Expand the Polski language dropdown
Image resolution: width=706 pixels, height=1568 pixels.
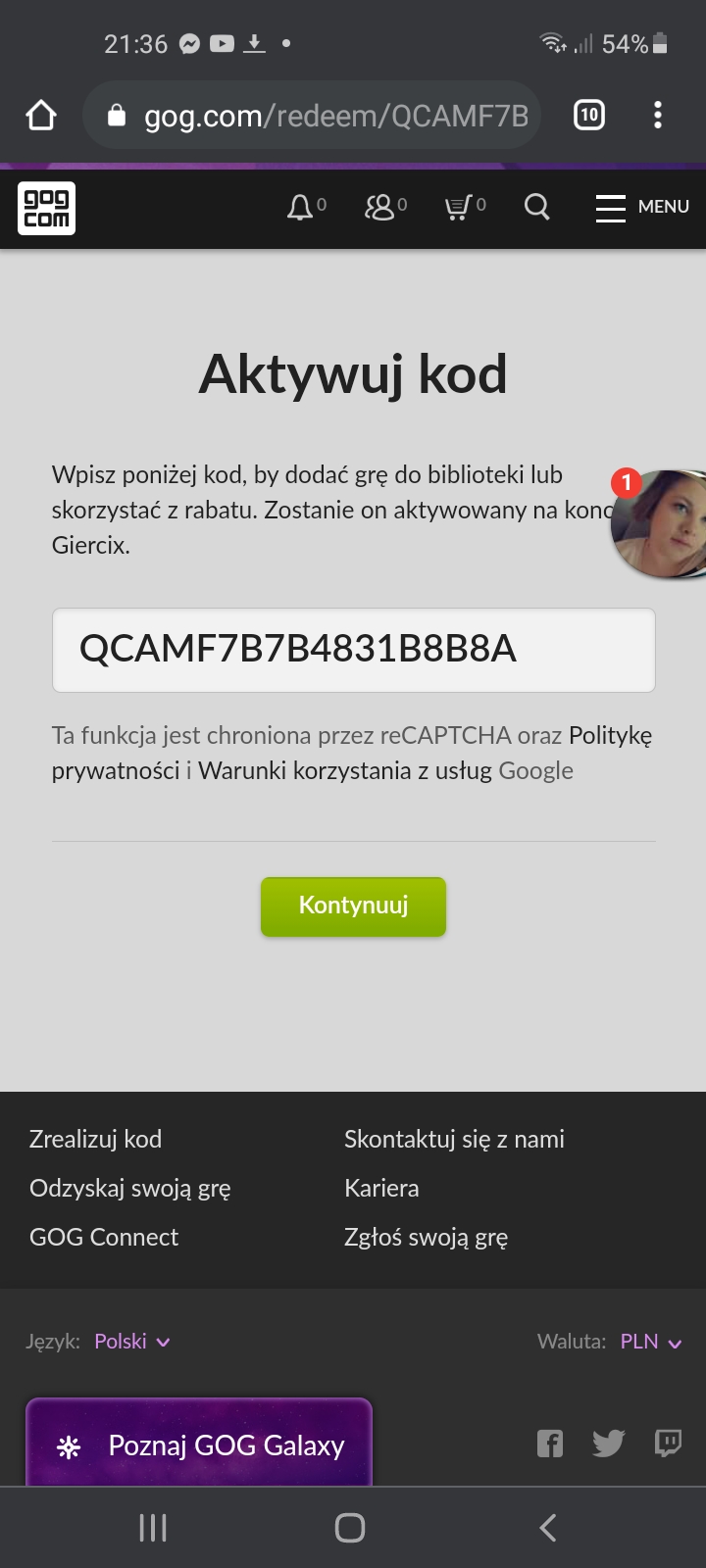(x=132, y=1342)
